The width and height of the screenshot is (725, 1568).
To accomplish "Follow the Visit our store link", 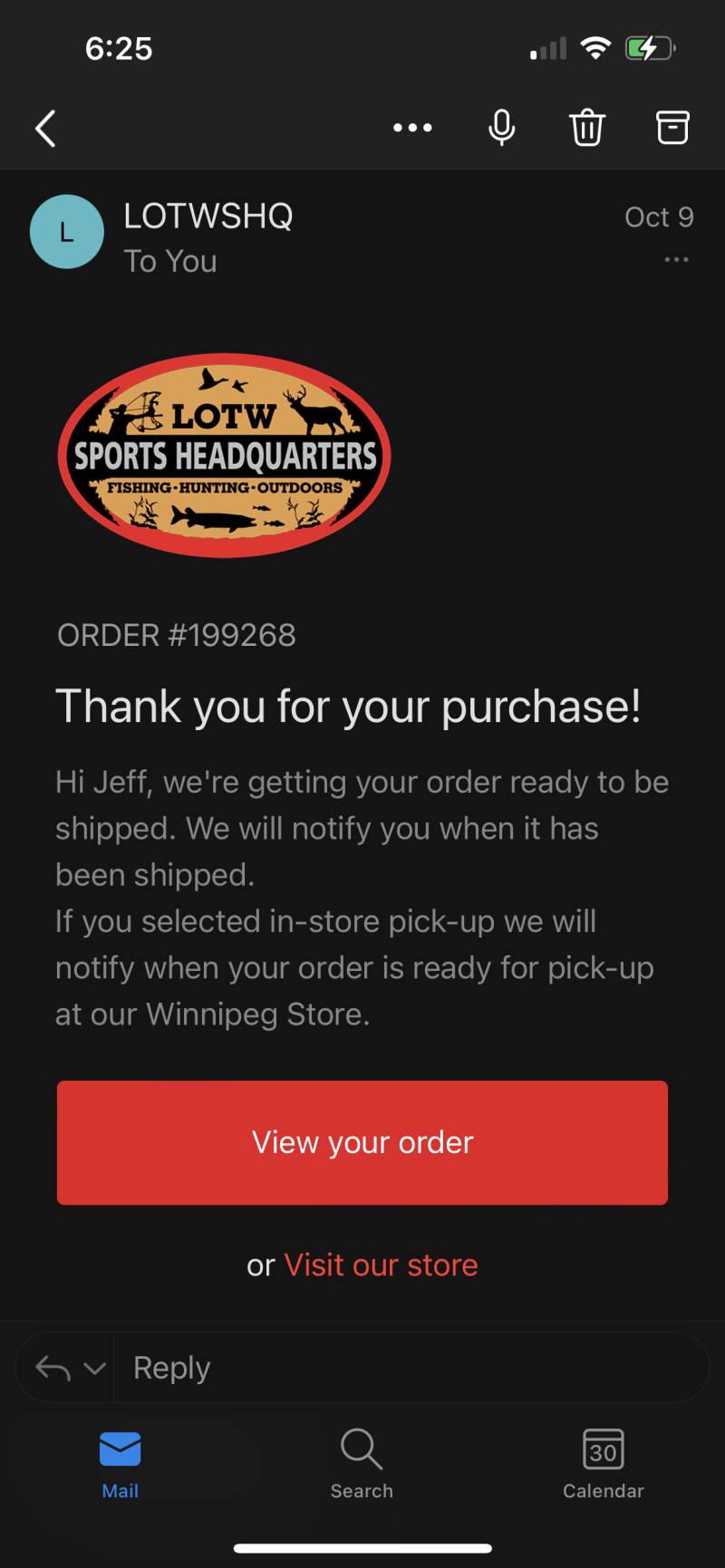I will click(x=381, y=1265).
